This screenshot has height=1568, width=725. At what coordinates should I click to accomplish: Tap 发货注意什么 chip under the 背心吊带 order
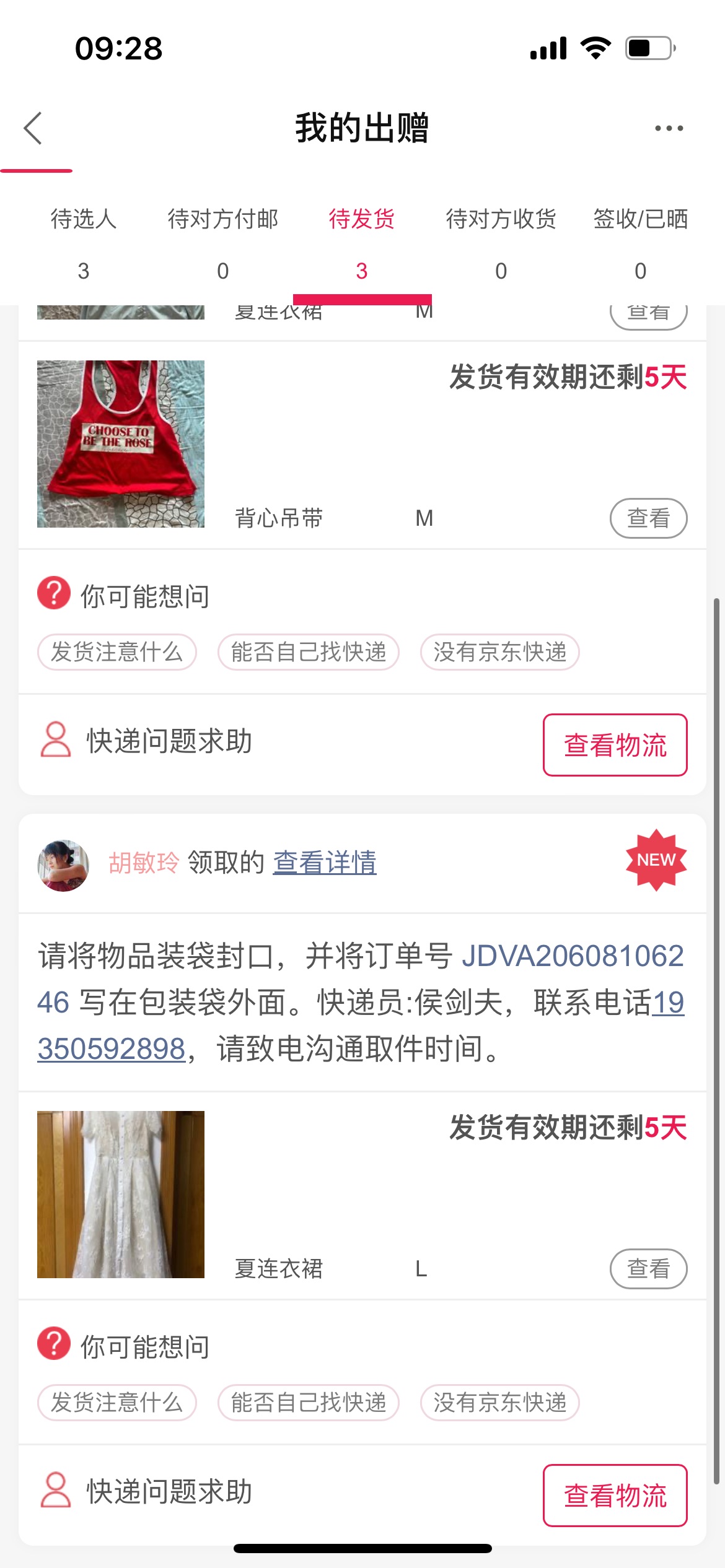click(x=117, y=652)
